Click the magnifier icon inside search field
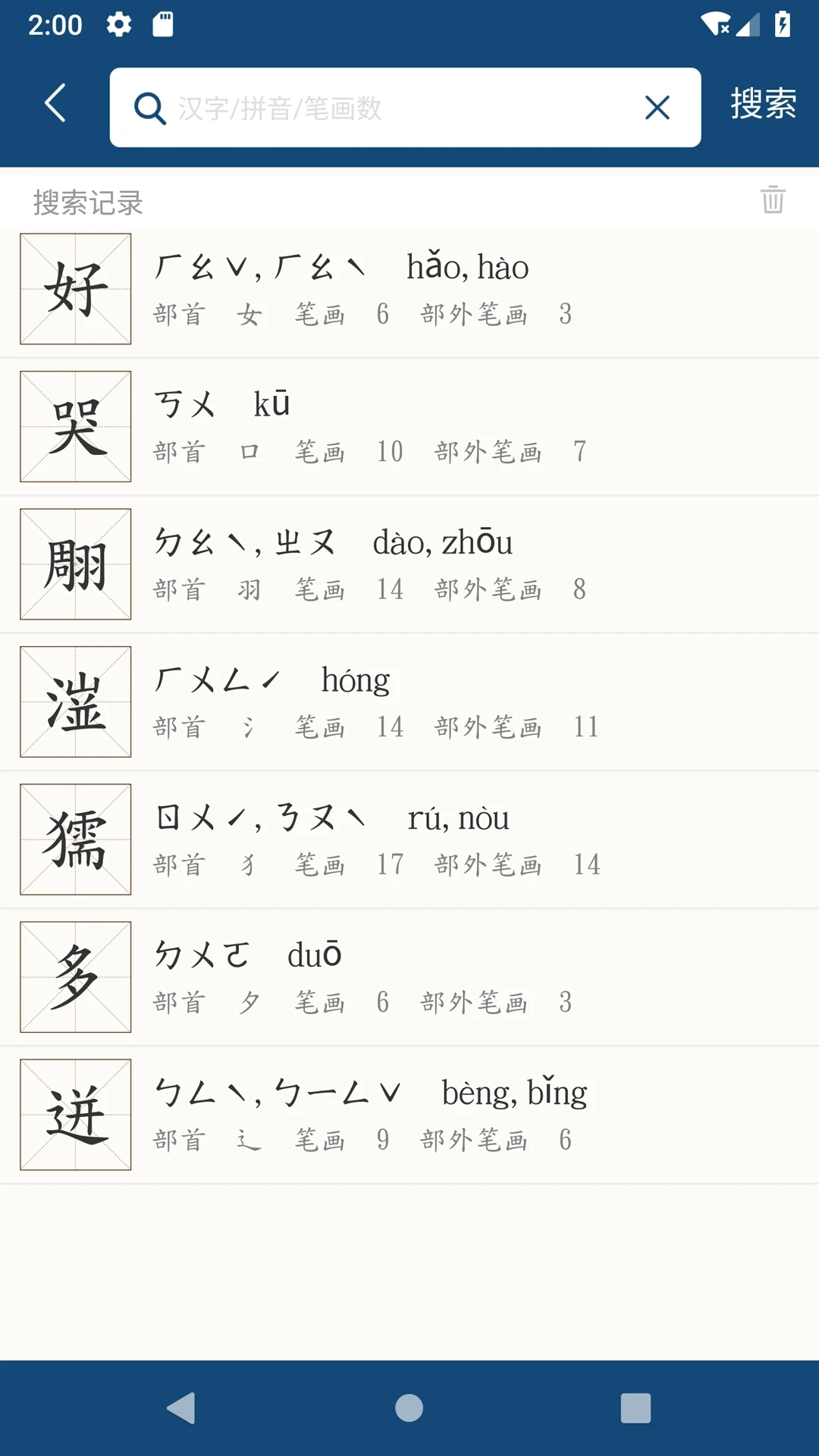The width and height of the screenshot is (819, 1456). [149, 108]
